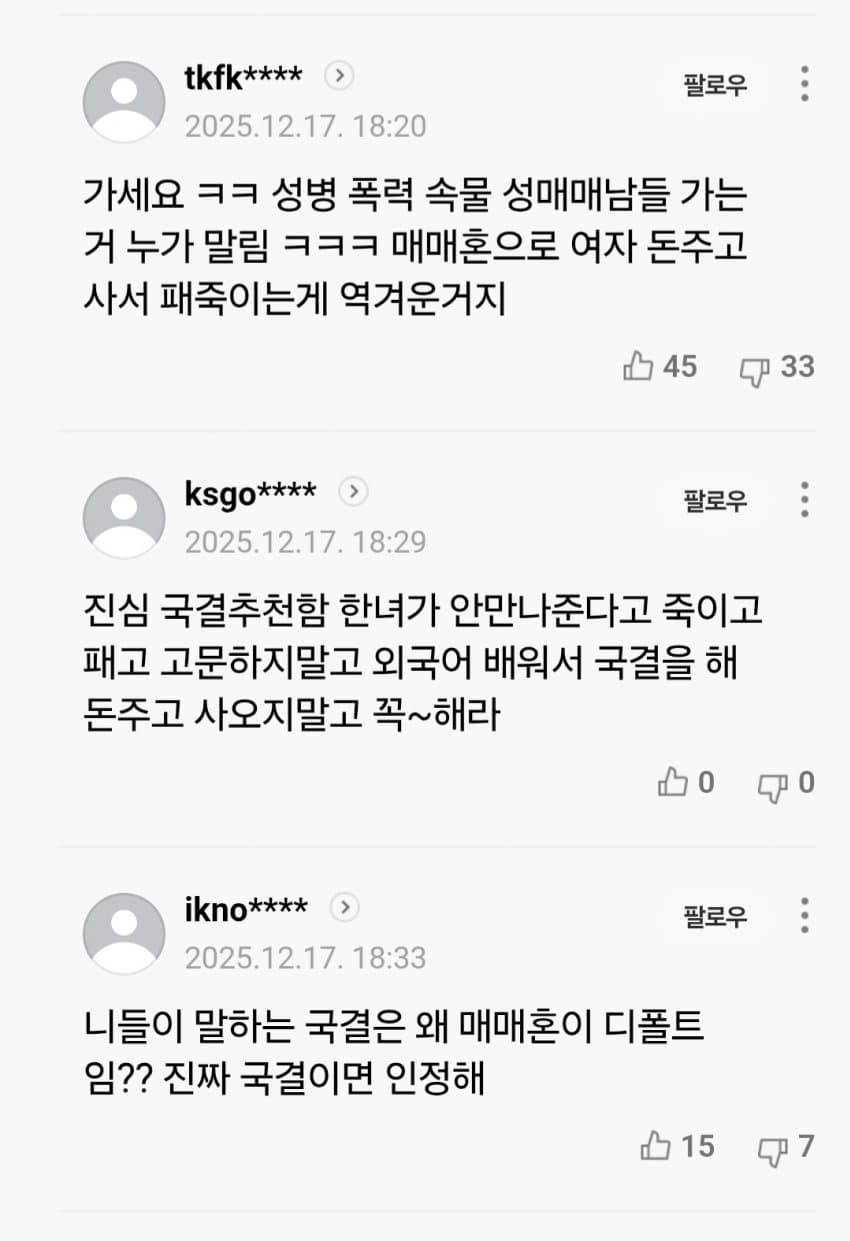This screenshot has height=1241, width=850.
Task: Follow user ksgo****
Action: tap(714, 500)
